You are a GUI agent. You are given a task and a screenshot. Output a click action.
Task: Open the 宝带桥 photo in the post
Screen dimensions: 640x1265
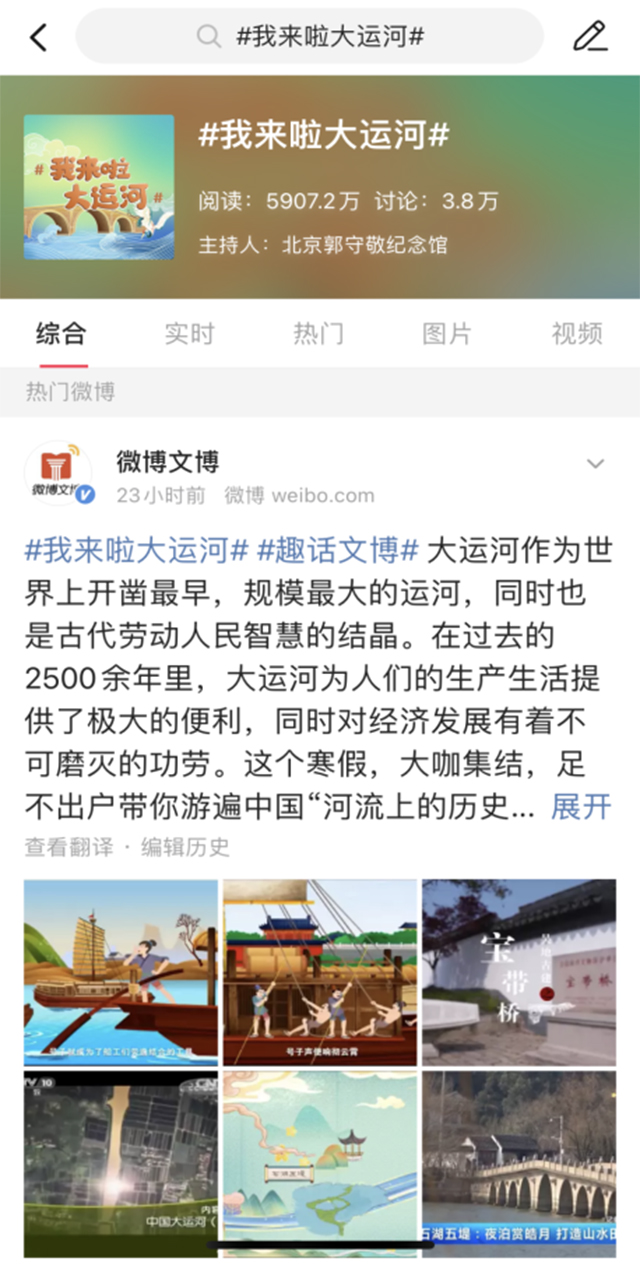518,972
